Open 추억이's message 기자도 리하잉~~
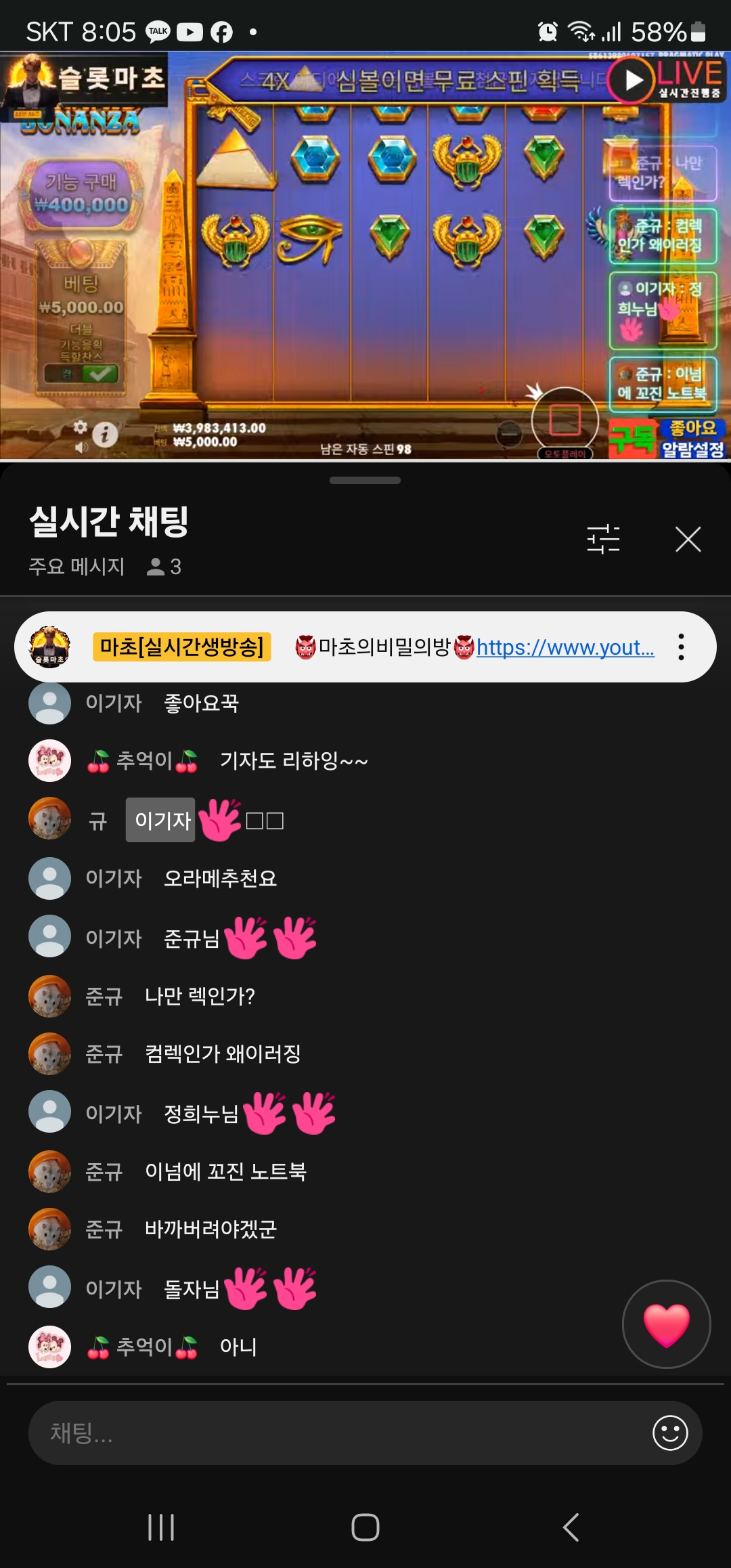Image resolution: width=731 pixels, height=1568 pixels. pos(293,761)
